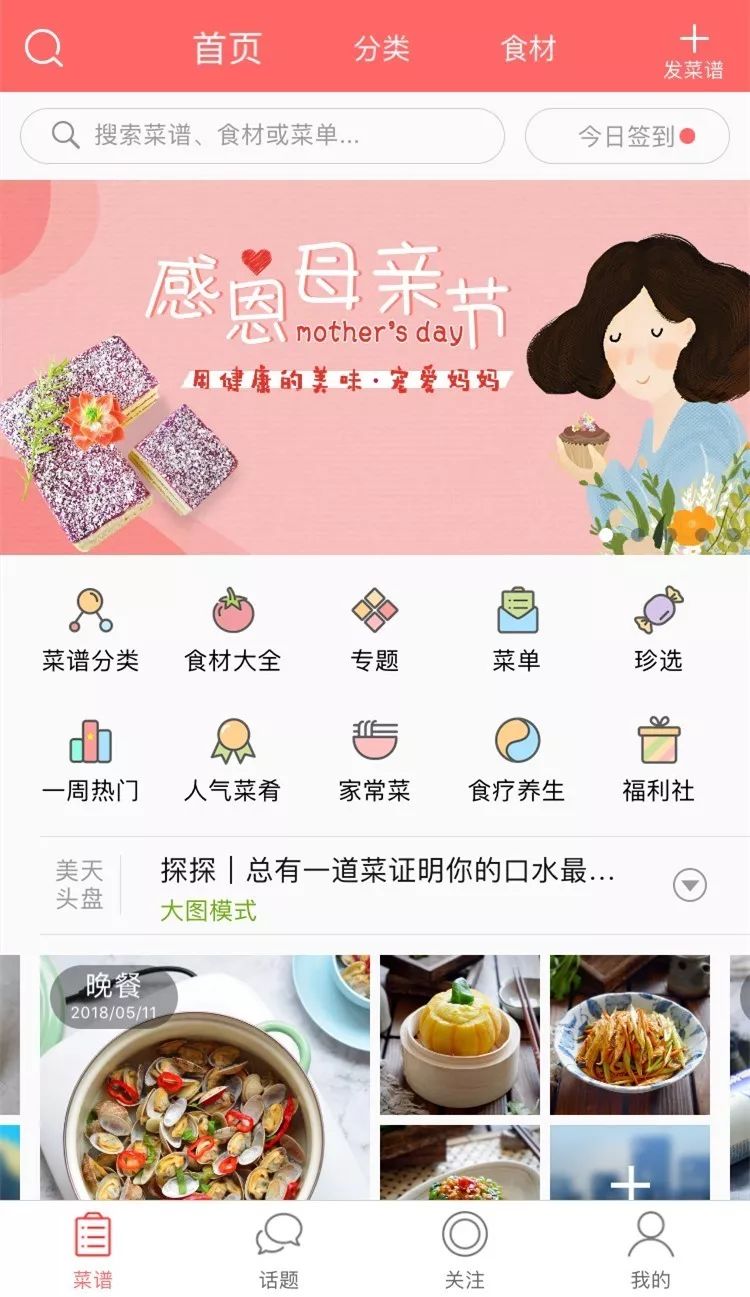Screen dimensions: 750x1297
Task: Switch to the 分类 top tab
Action: pyautogui.click(x=381, y=48)
